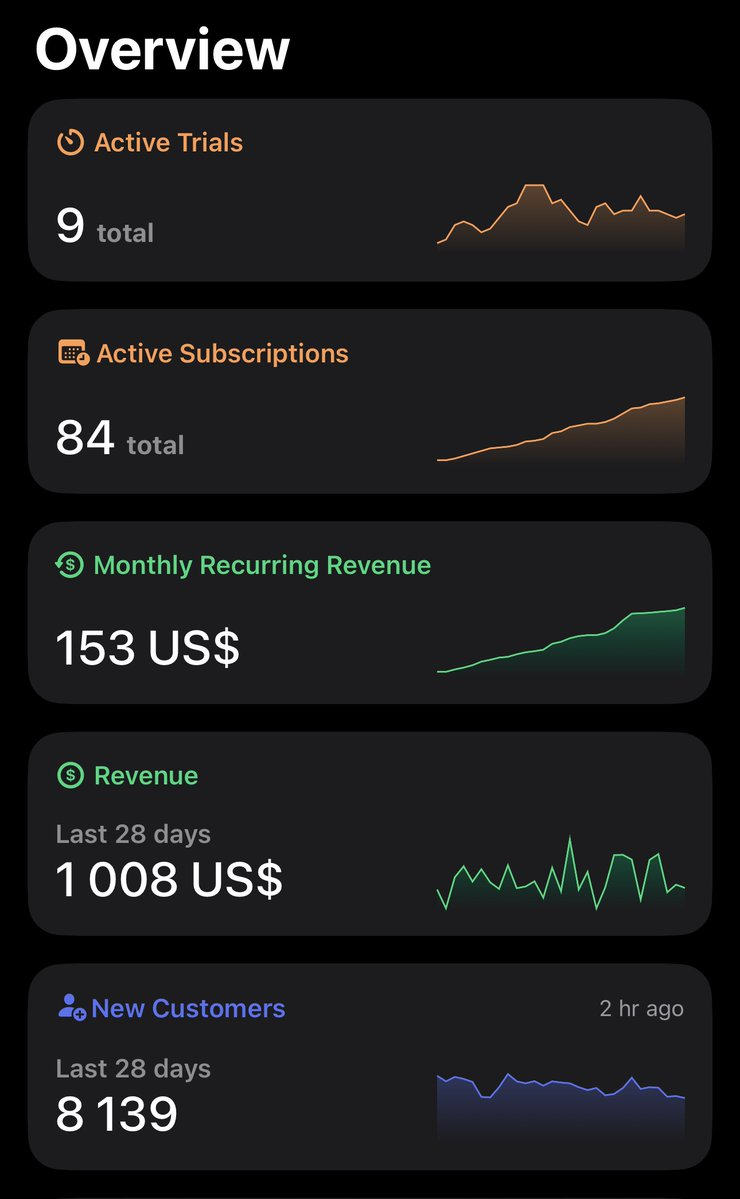View the Active Subscriptions card
Screen dimensions: 740x1199
pyautogui.click(x=369, y=401)
